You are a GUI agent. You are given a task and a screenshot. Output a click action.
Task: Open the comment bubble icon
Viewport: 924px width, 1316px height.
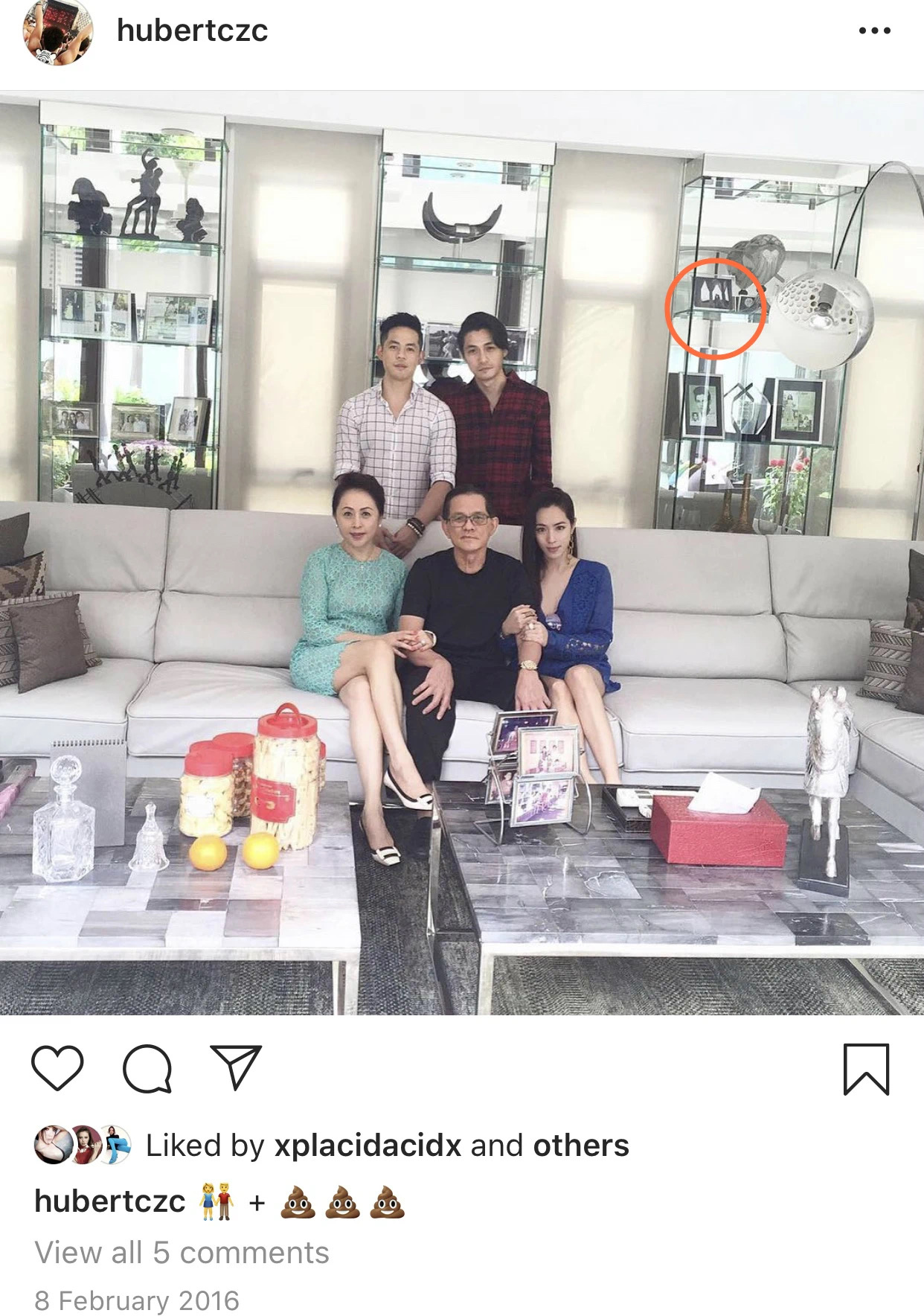point(147,1068)
